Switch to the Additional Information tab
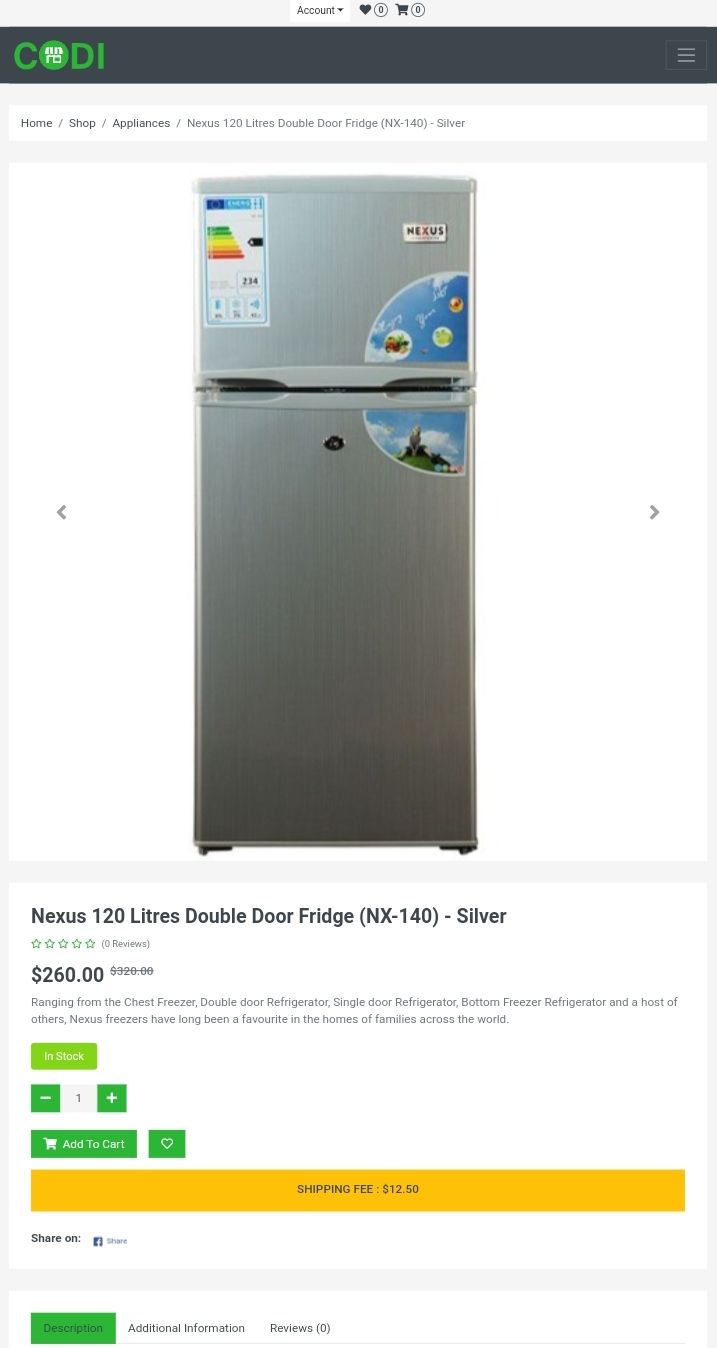 (x=186, y=1328)
